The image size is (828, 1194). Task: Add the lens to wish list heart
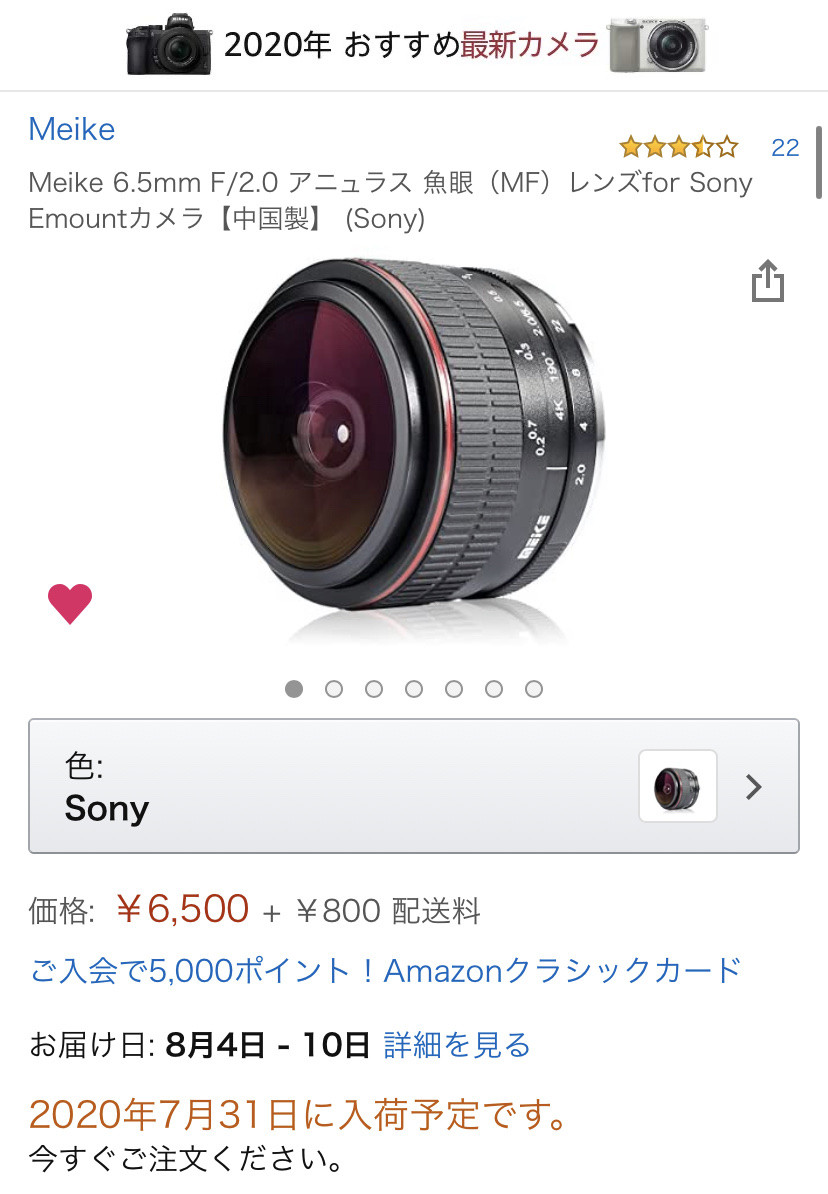point(70,603)
